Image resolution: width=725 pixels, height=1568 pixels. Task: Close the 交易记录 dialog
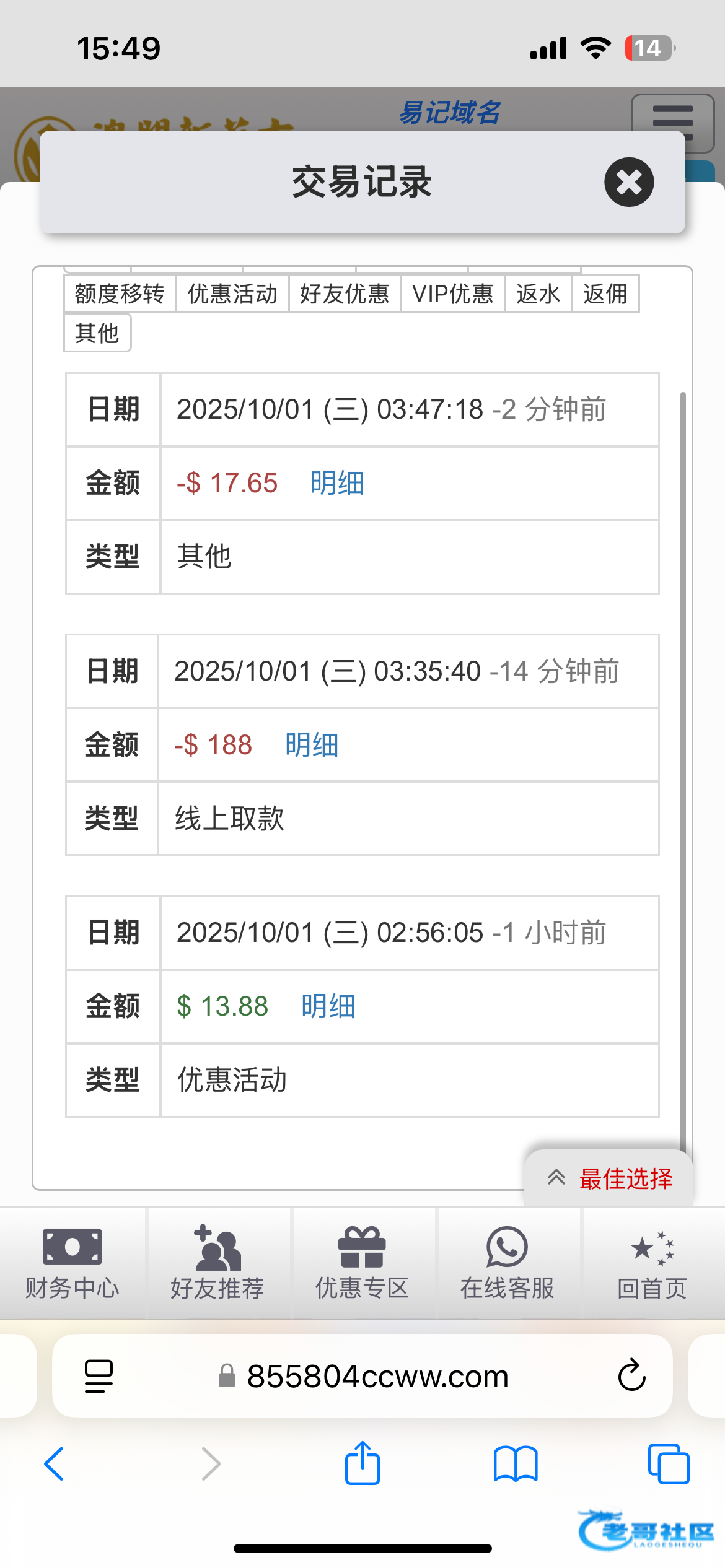[x=629, y=182]
